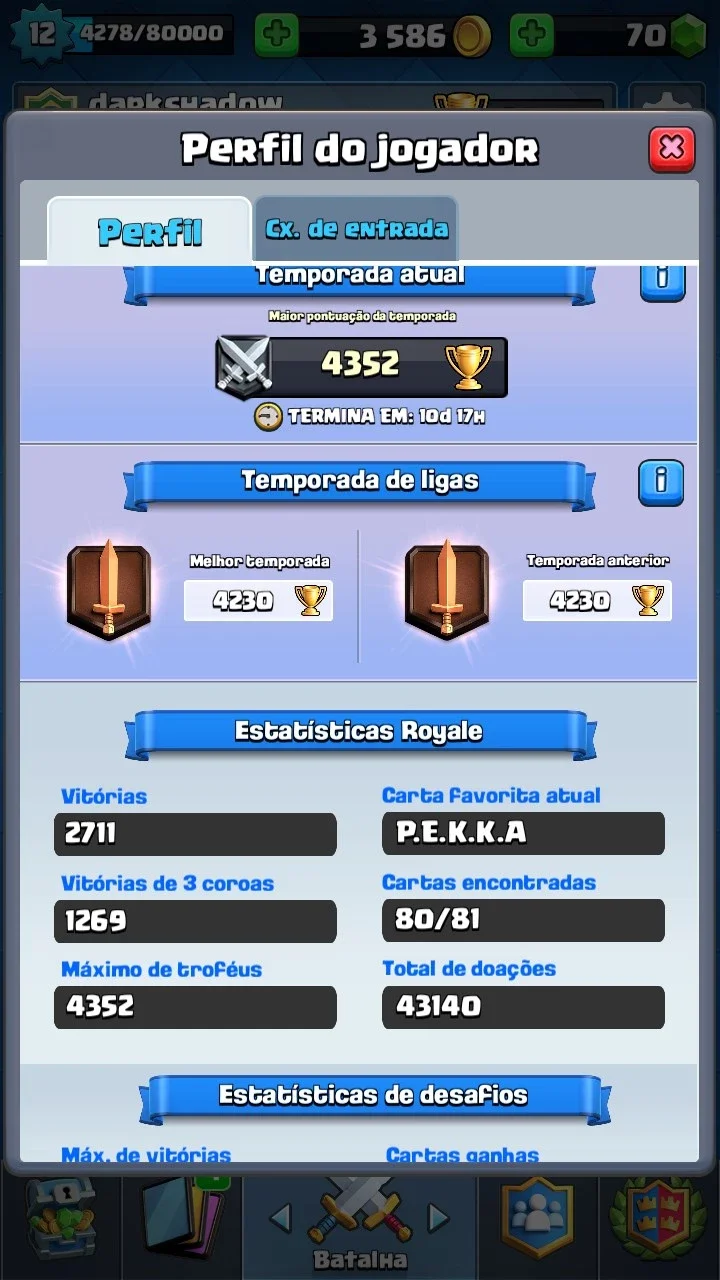Tap the green plus to add gems
Viewport: 720px width, 1280px height.
[x=532, y=36]
